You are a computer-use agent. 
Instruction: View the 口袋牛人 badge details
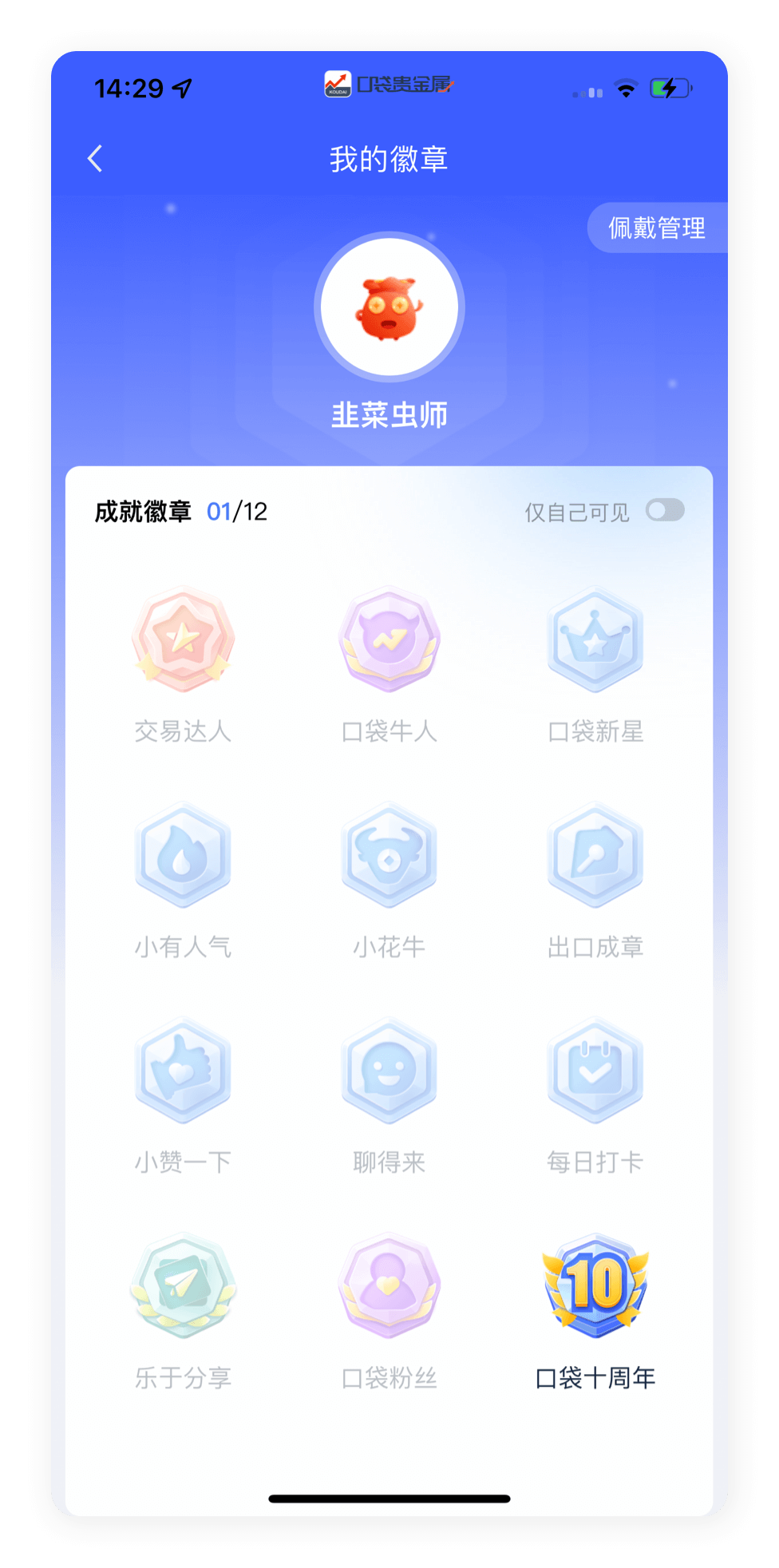(x=389, y=640)
